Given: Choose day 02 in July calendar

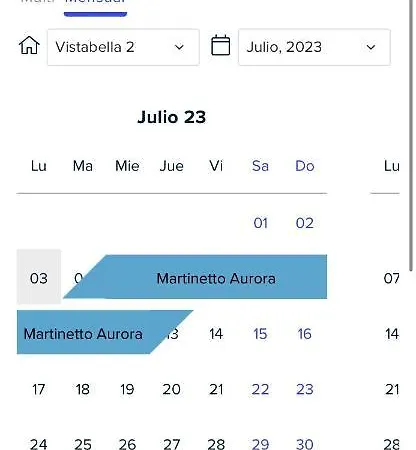Looking at the screenshot, I should (305, 223).
